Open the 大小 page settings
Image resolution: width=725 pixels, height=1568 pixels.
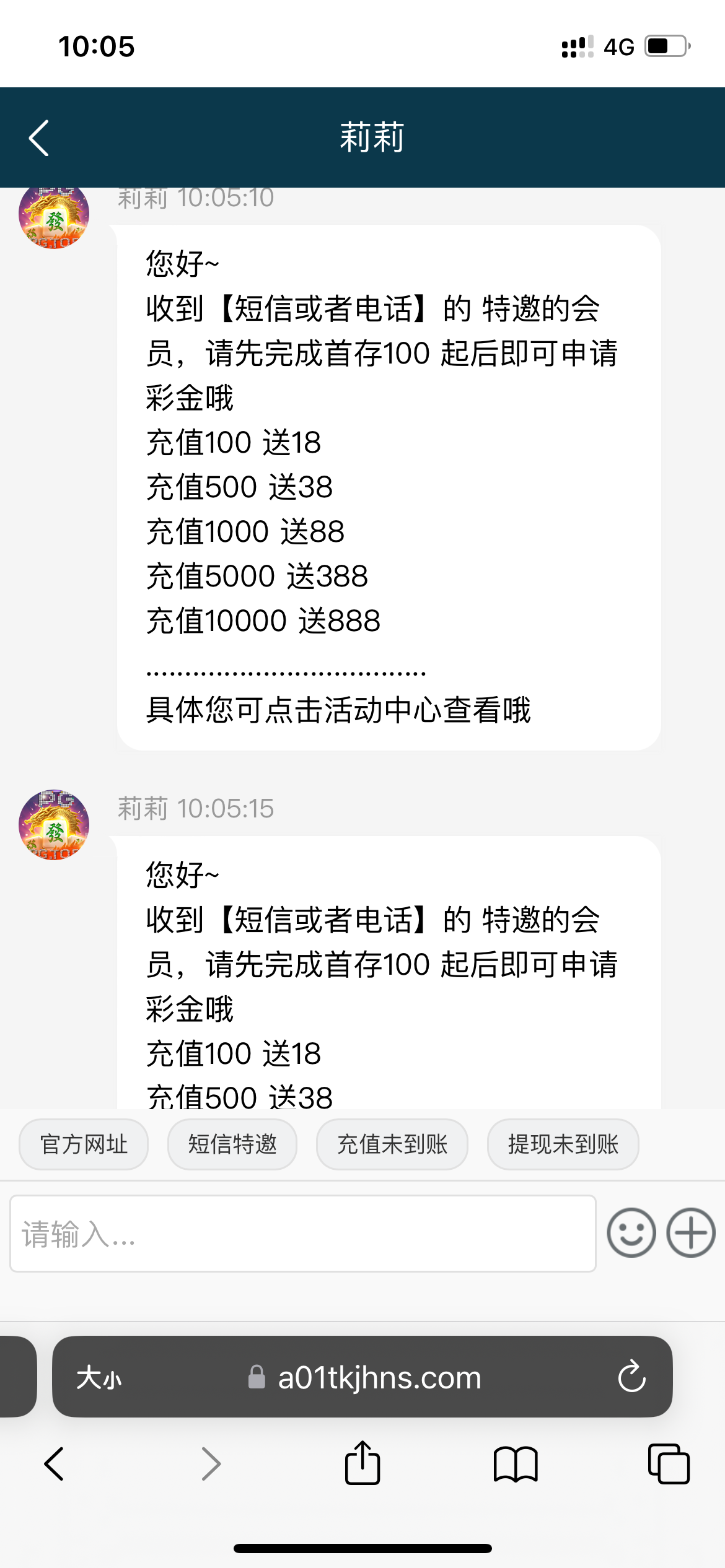pos(99,1379)
